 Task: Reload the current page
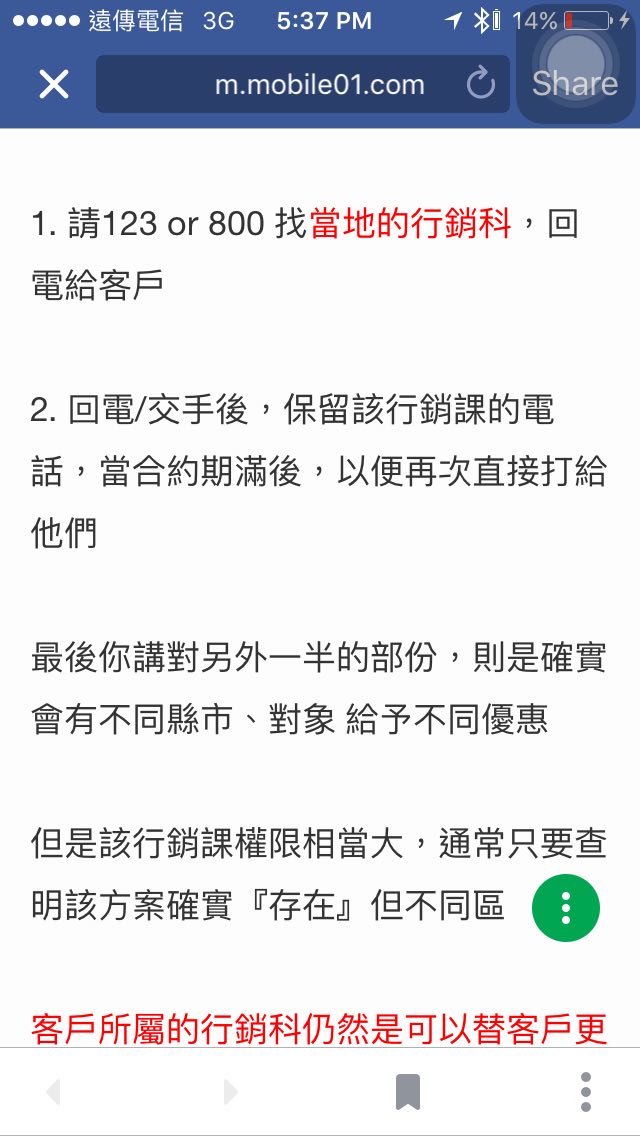pyautogui.click(x=481, y=85)
